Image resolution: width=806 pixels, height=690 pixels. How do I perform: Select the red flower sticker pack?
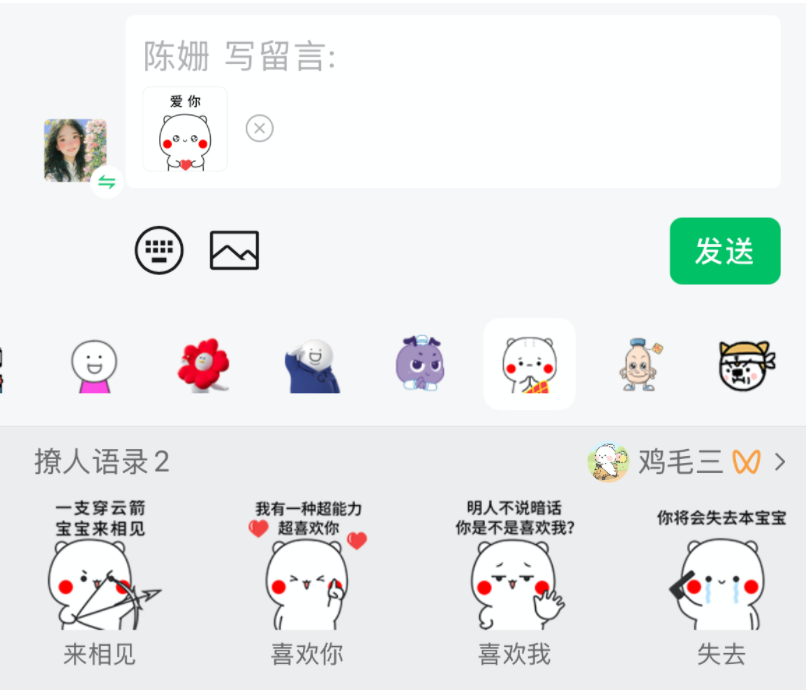(204, 365)
